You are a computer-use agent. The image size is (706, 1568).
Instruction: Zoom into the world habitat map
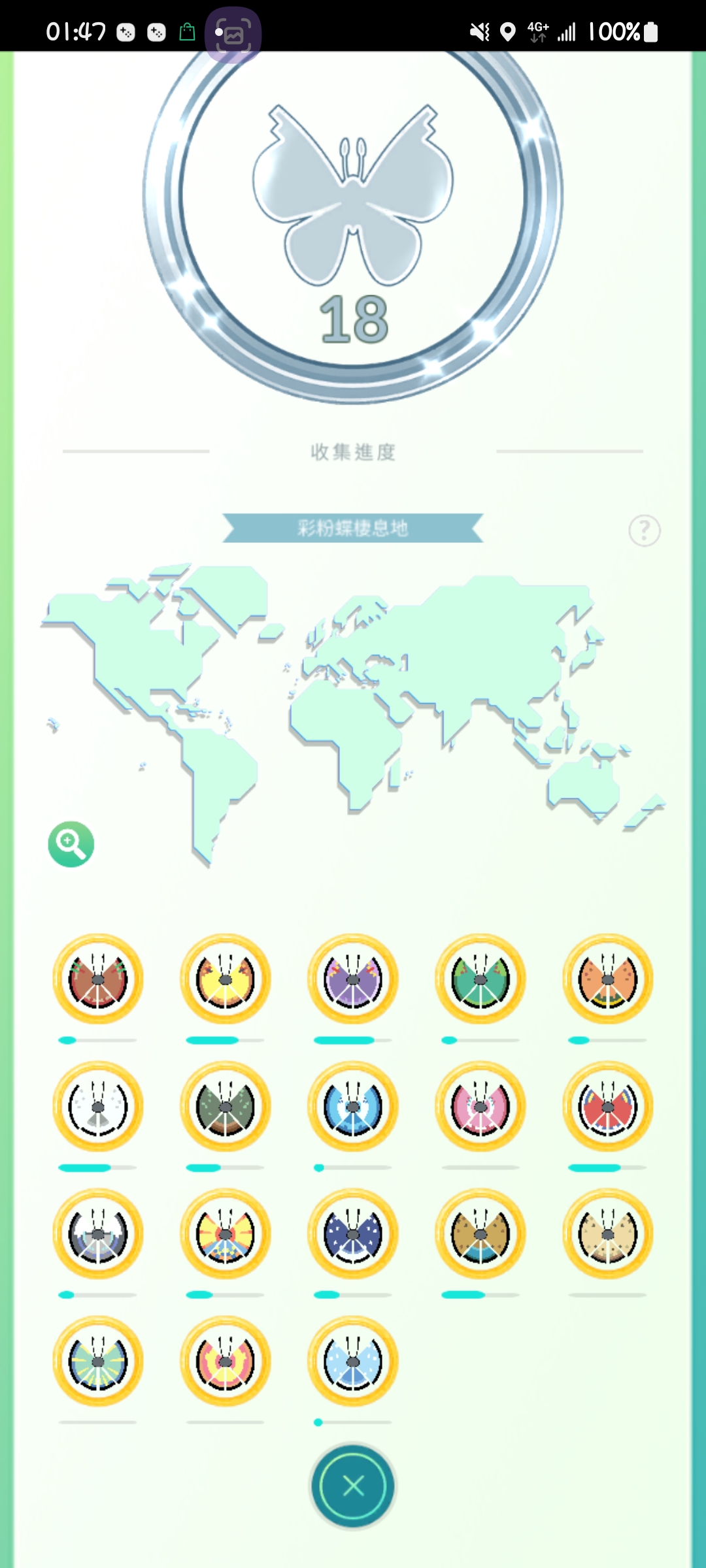[71, 844]
